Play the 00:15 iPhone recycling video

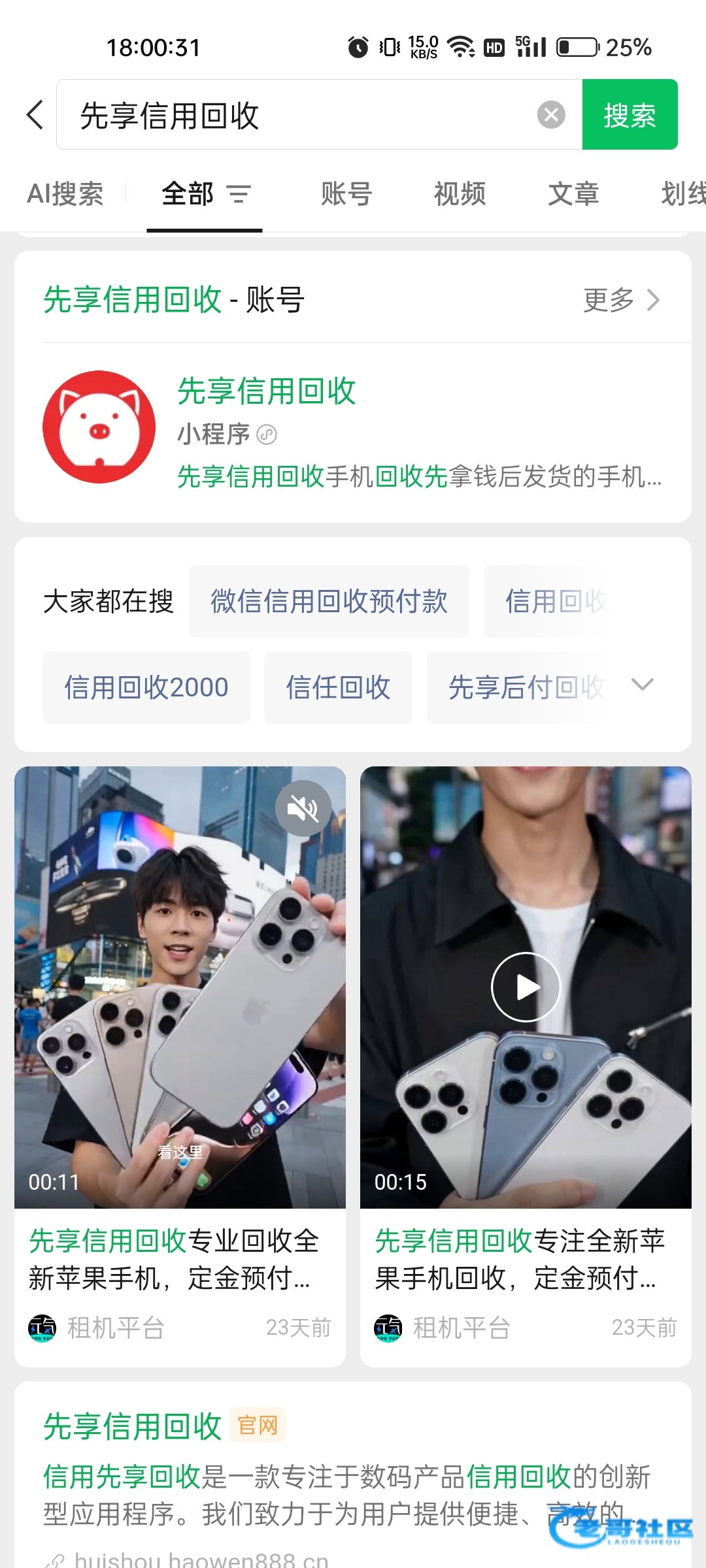[526, 987]
